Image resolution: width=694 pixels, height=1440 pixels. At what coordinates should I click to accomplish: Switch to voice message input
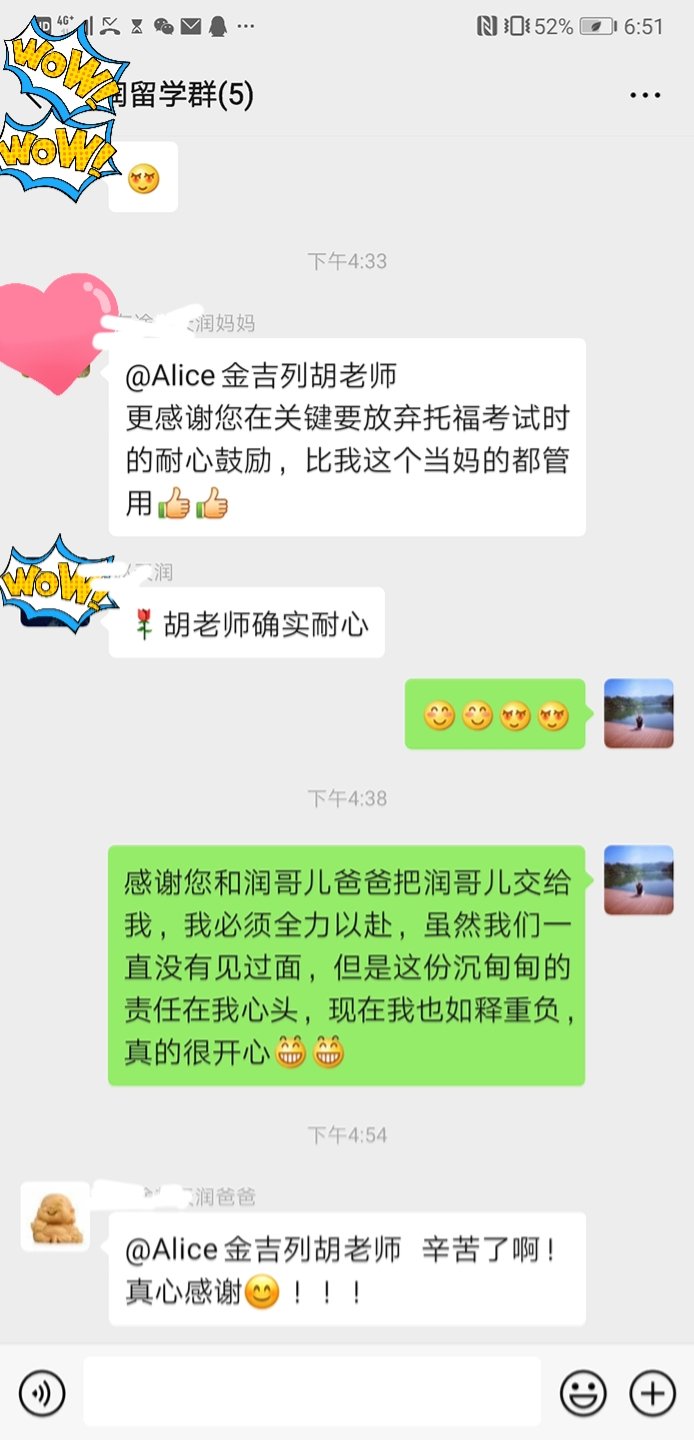point(41,1392)
